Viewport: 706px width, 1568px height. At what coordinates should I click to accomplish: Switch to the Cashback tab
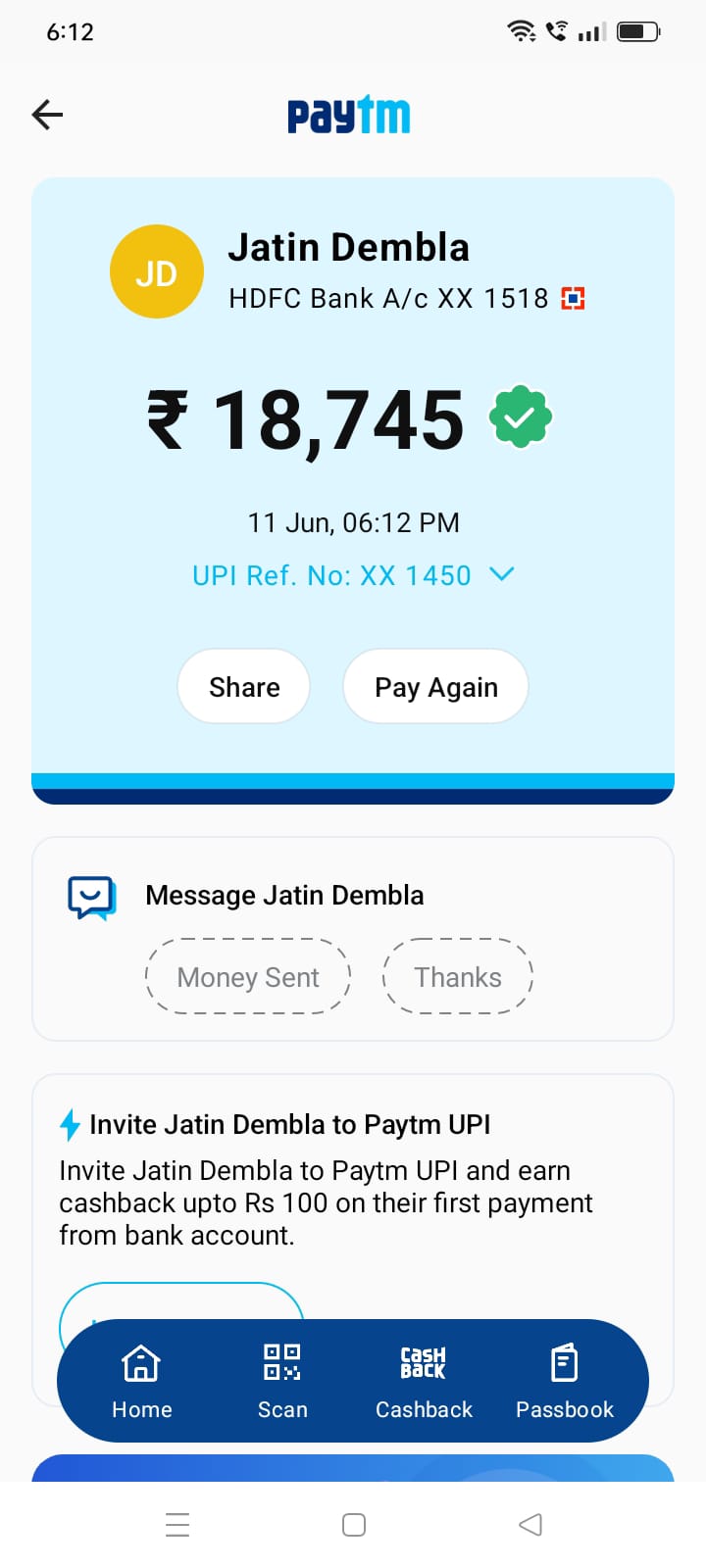click(424, 1381)
